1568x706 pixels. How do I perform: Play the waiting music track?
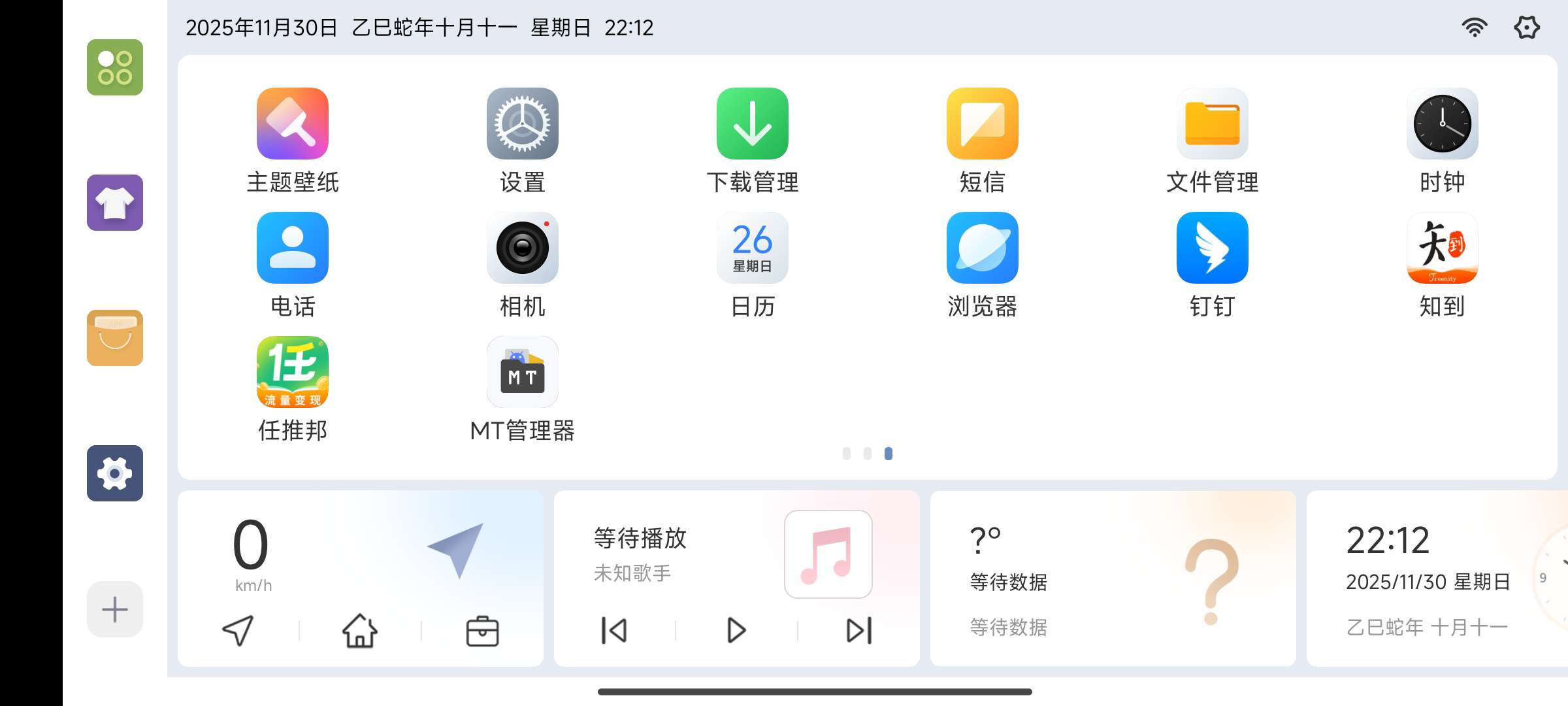736,631
